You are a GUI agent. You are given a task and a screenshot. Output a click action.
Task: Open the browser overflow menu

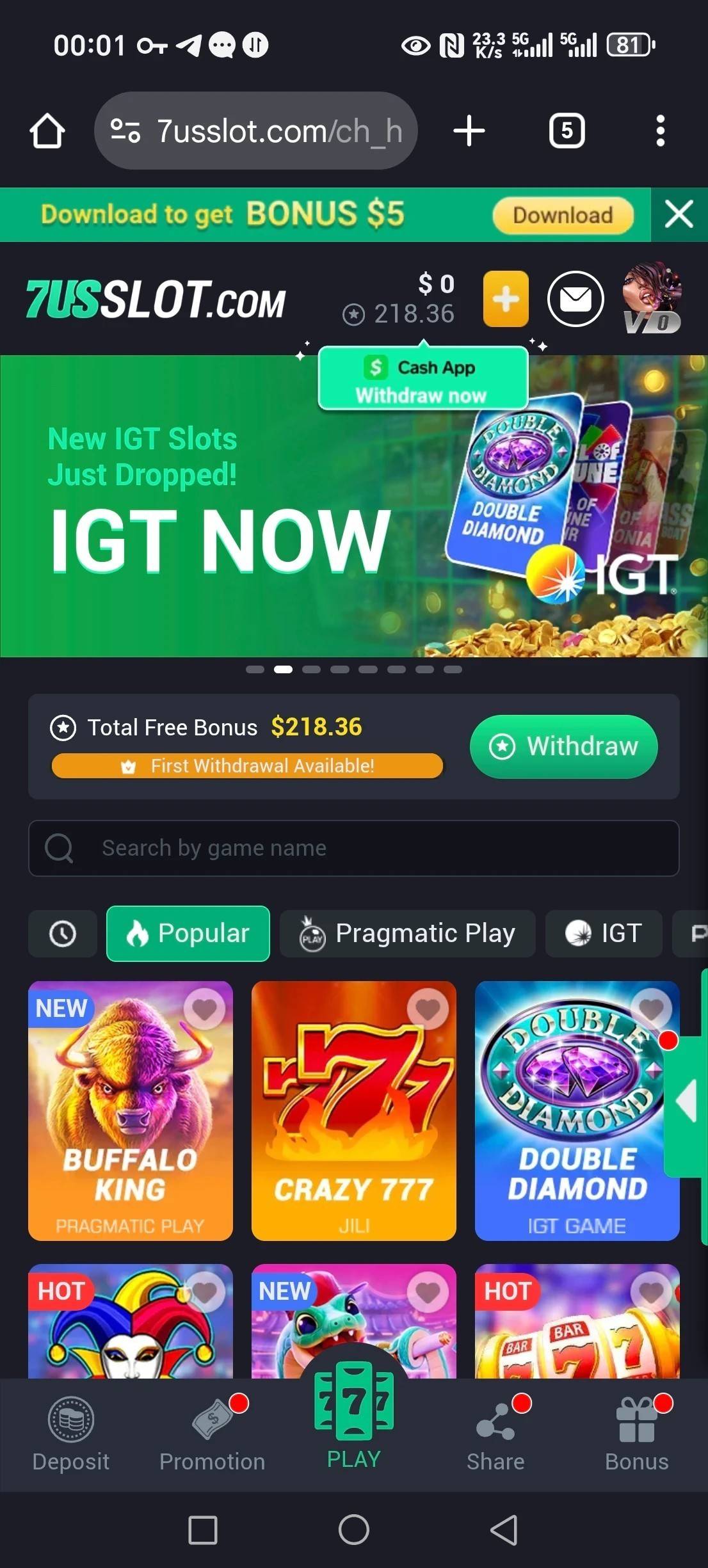[x=660, y=131]
